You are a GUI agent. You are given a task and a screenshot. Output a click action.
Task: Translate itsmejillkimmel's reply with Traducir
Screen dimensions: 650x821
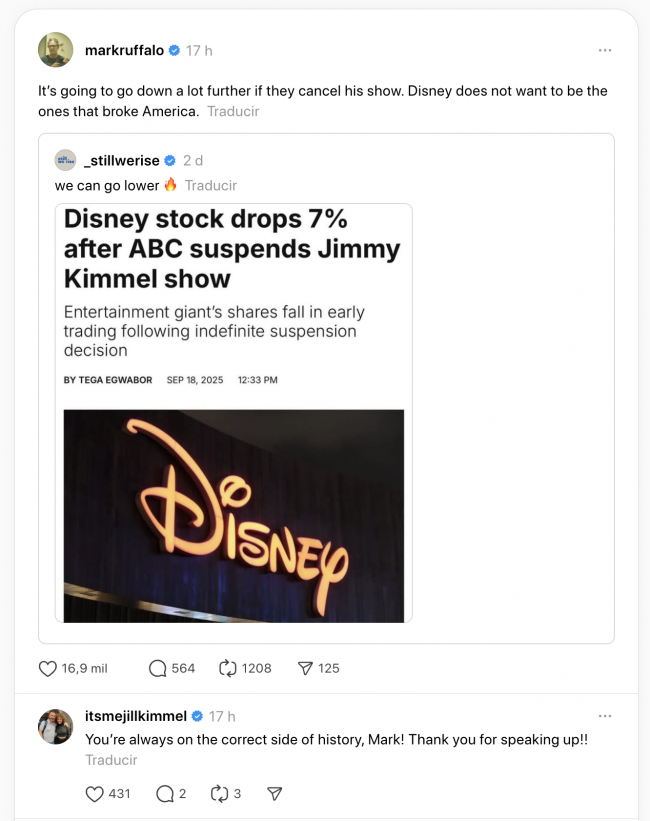[x=111, y=760]
